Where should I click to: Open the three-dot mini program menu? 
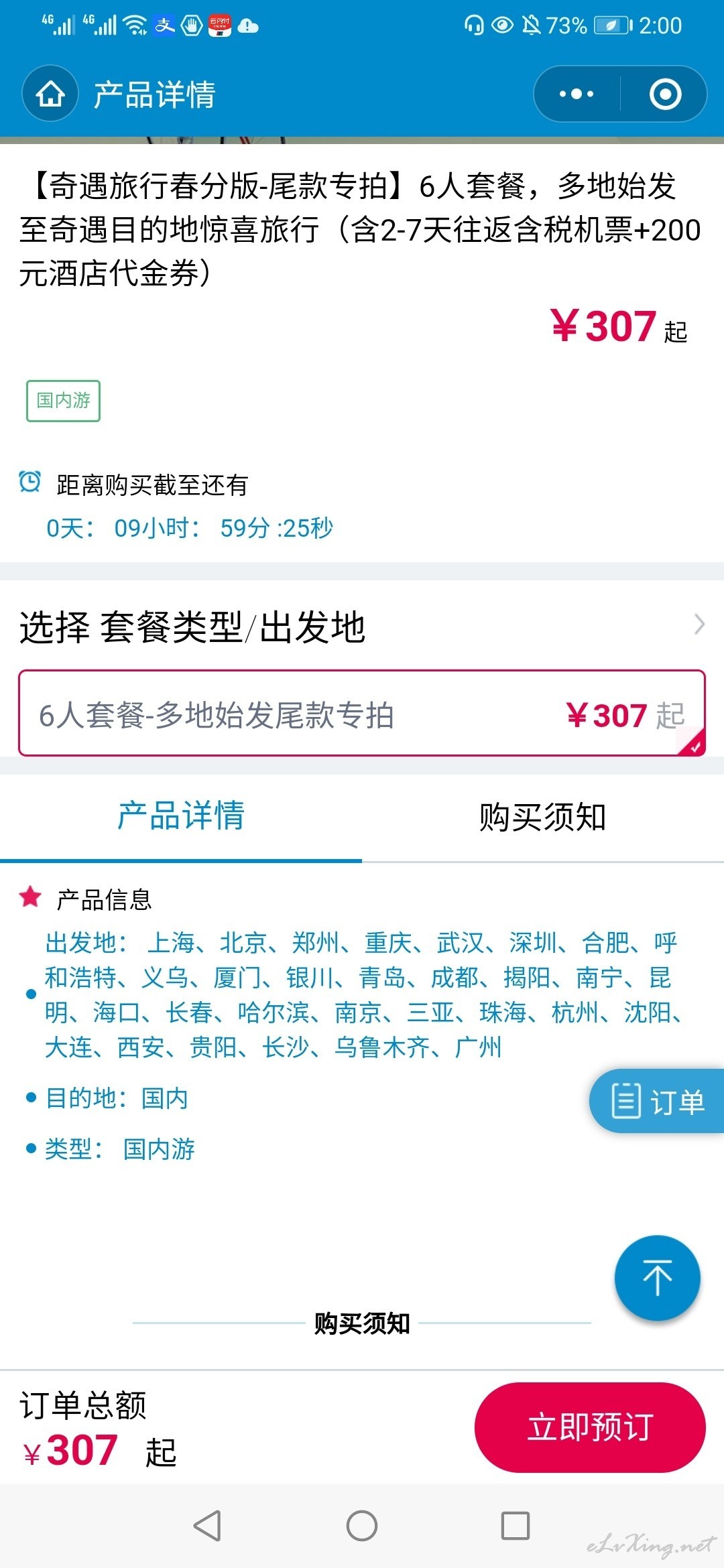pyautogui.click(x=577, y=94)
